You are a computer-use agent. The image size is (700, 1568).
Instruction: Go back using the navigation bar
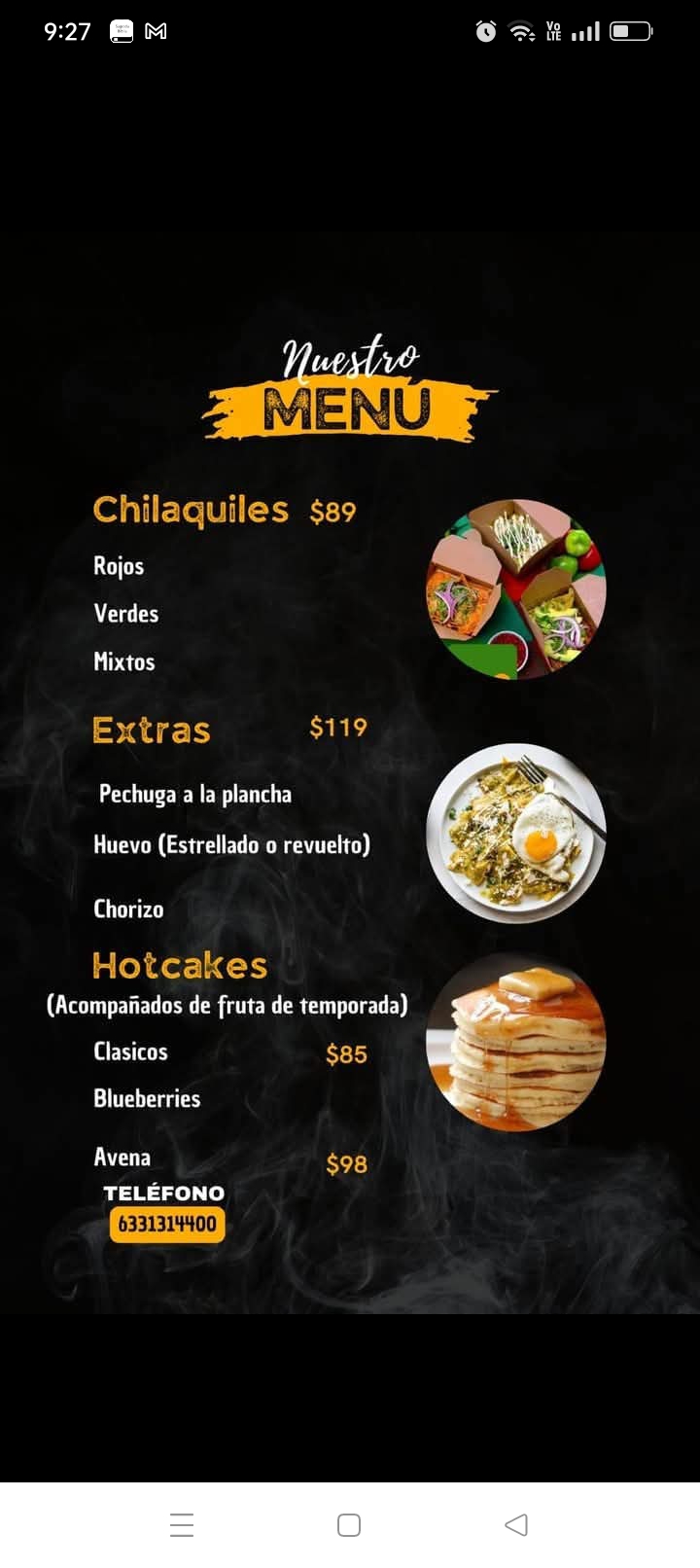[516, 1524]
